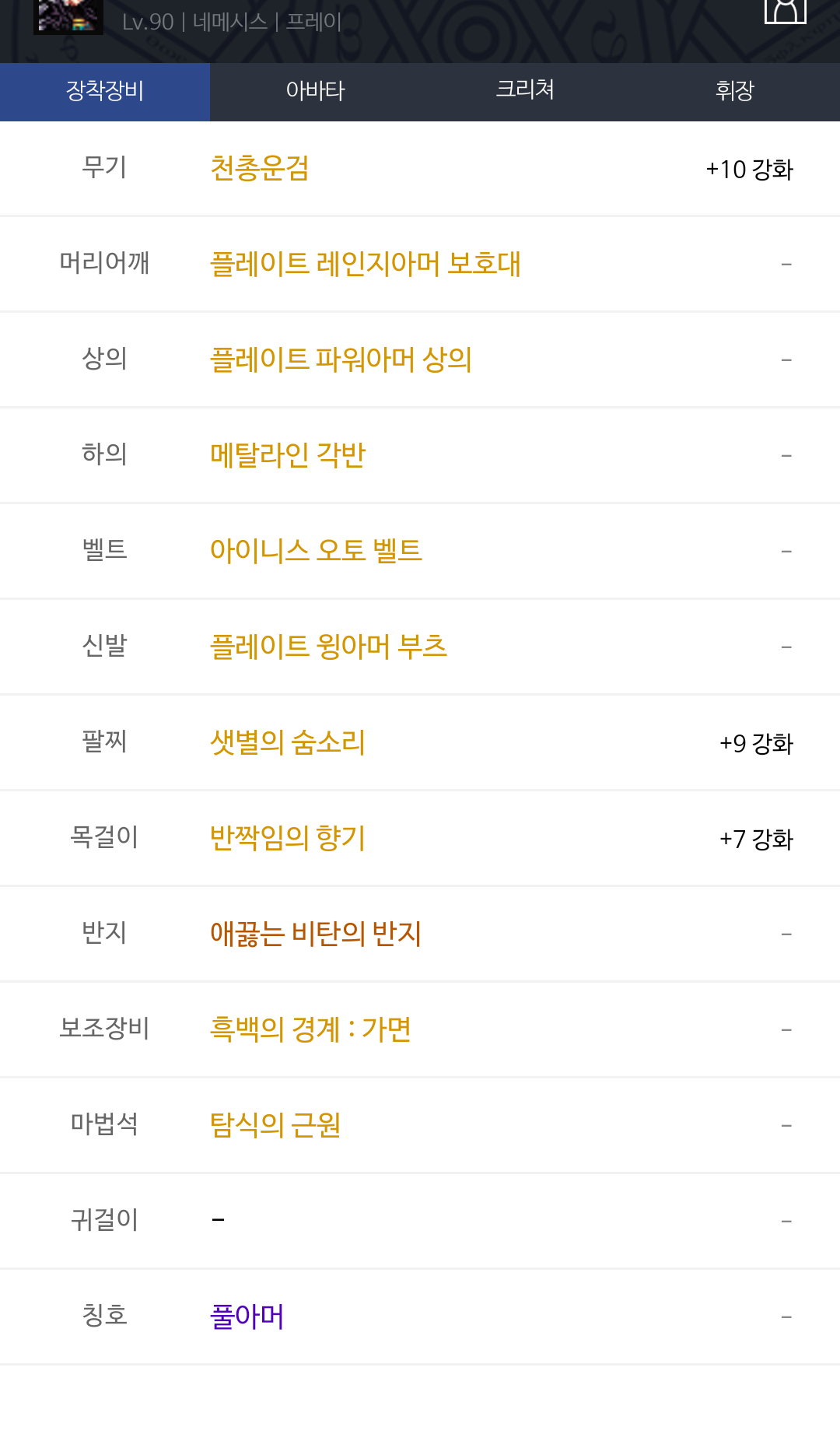Open 흑백의 경계 : 가면 item
840x1434 pixels.
click(x=310, y=1029)
